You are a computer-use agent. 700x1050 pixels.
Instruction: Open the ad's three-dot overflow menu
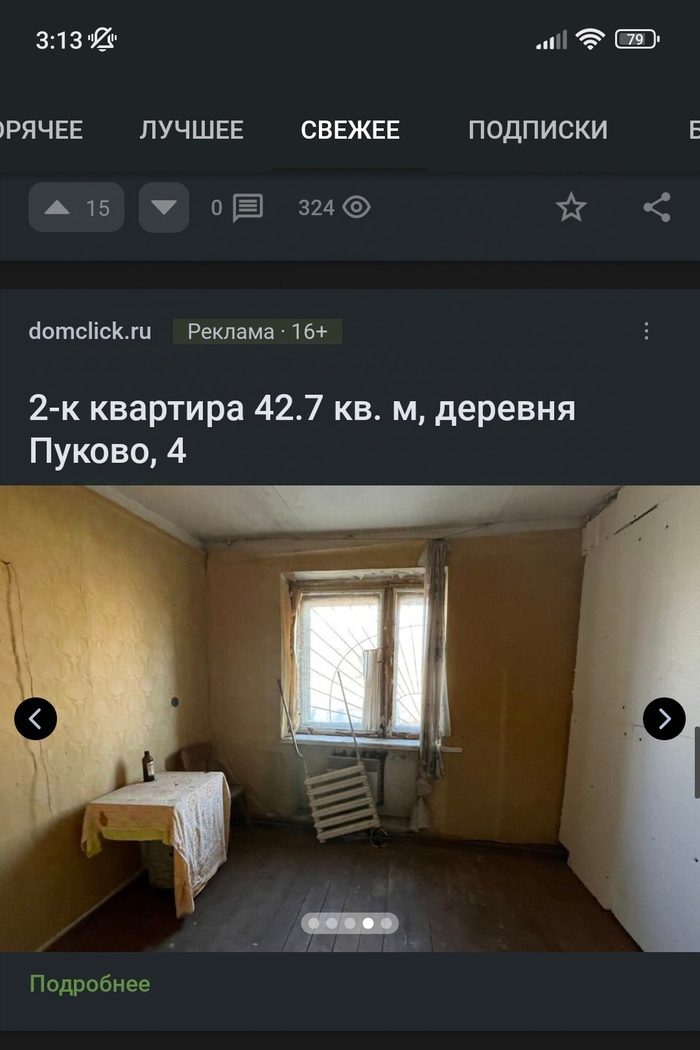point(646,331)
